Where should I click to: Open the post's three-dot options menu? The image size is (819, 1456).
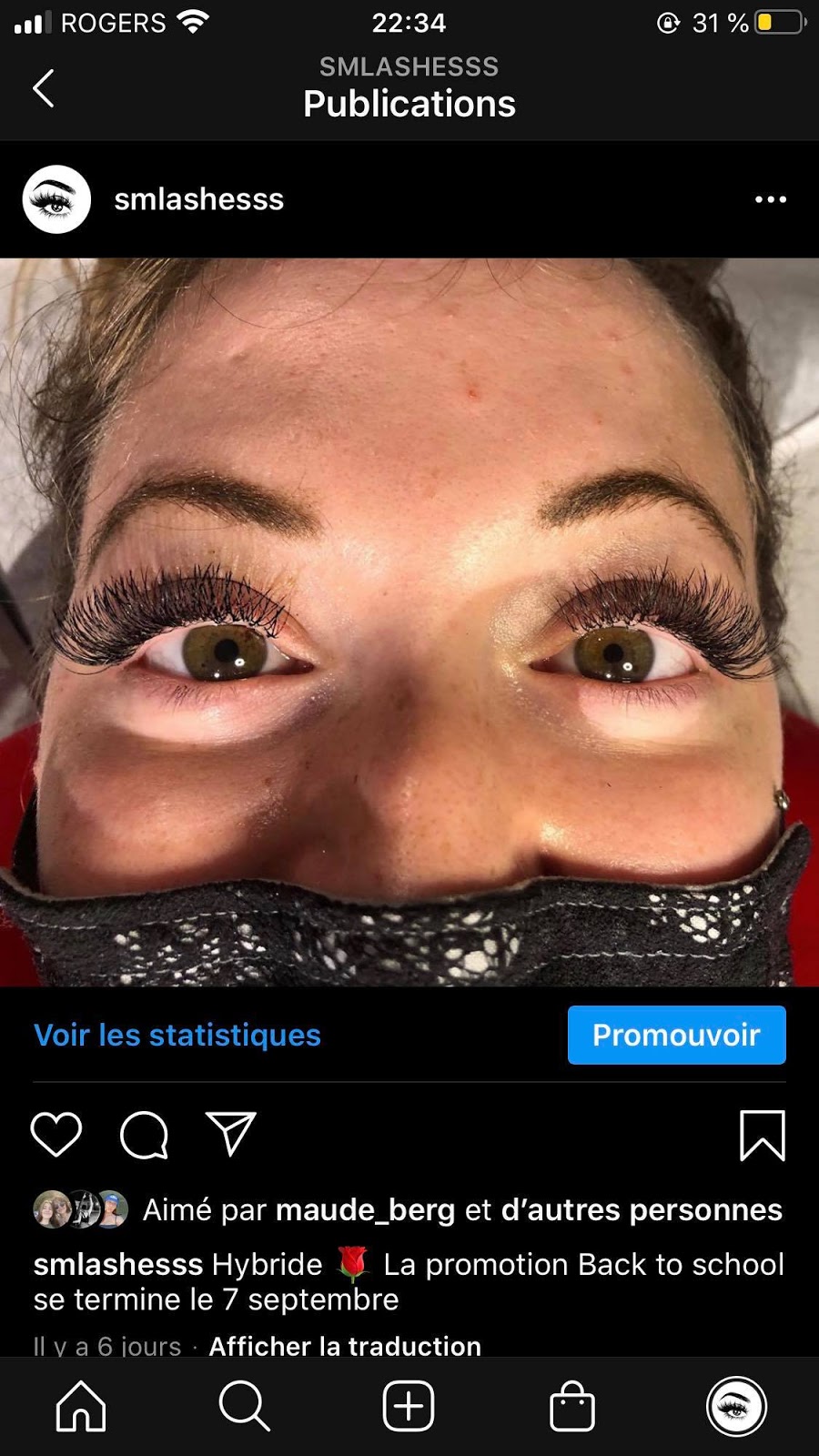click(770, 199)
